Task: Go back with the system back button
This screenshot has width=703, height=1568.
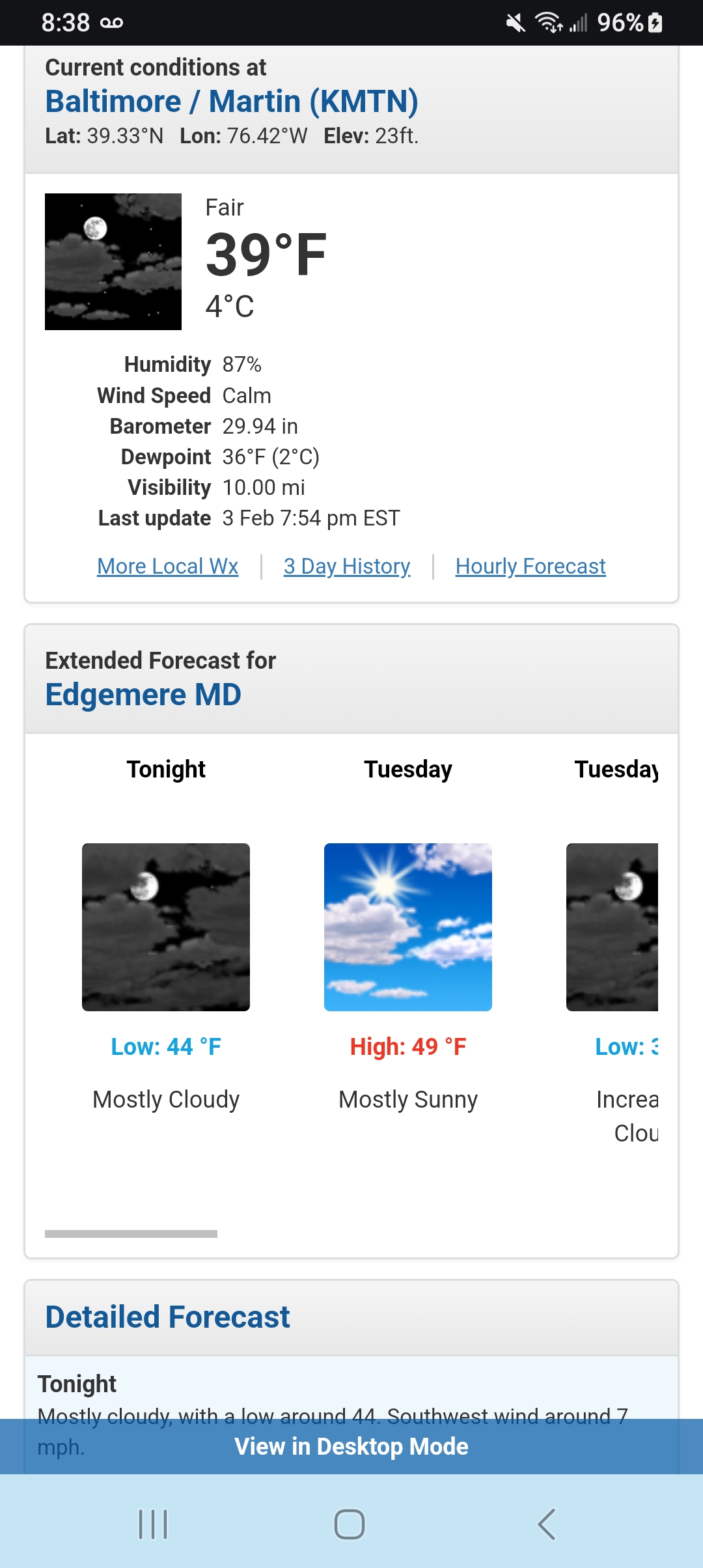Action: [547, 1524]
